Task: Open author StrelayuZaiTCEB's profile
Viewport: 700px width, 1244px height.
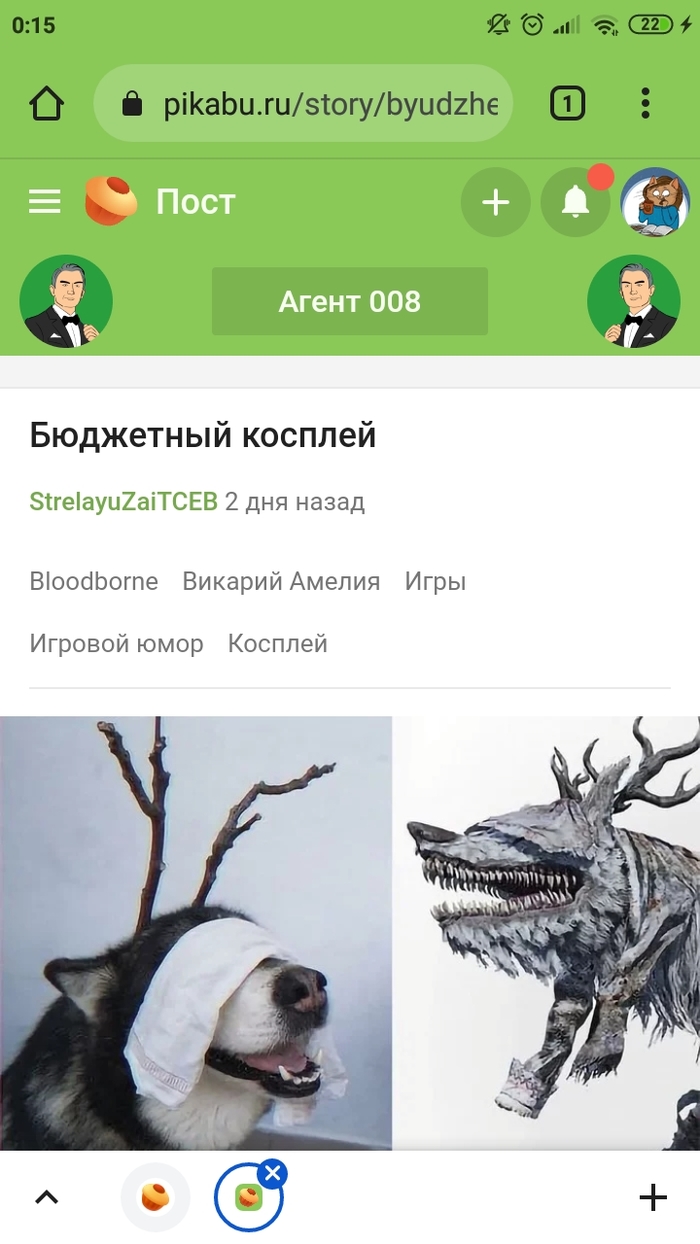Action: click(123, 501)
